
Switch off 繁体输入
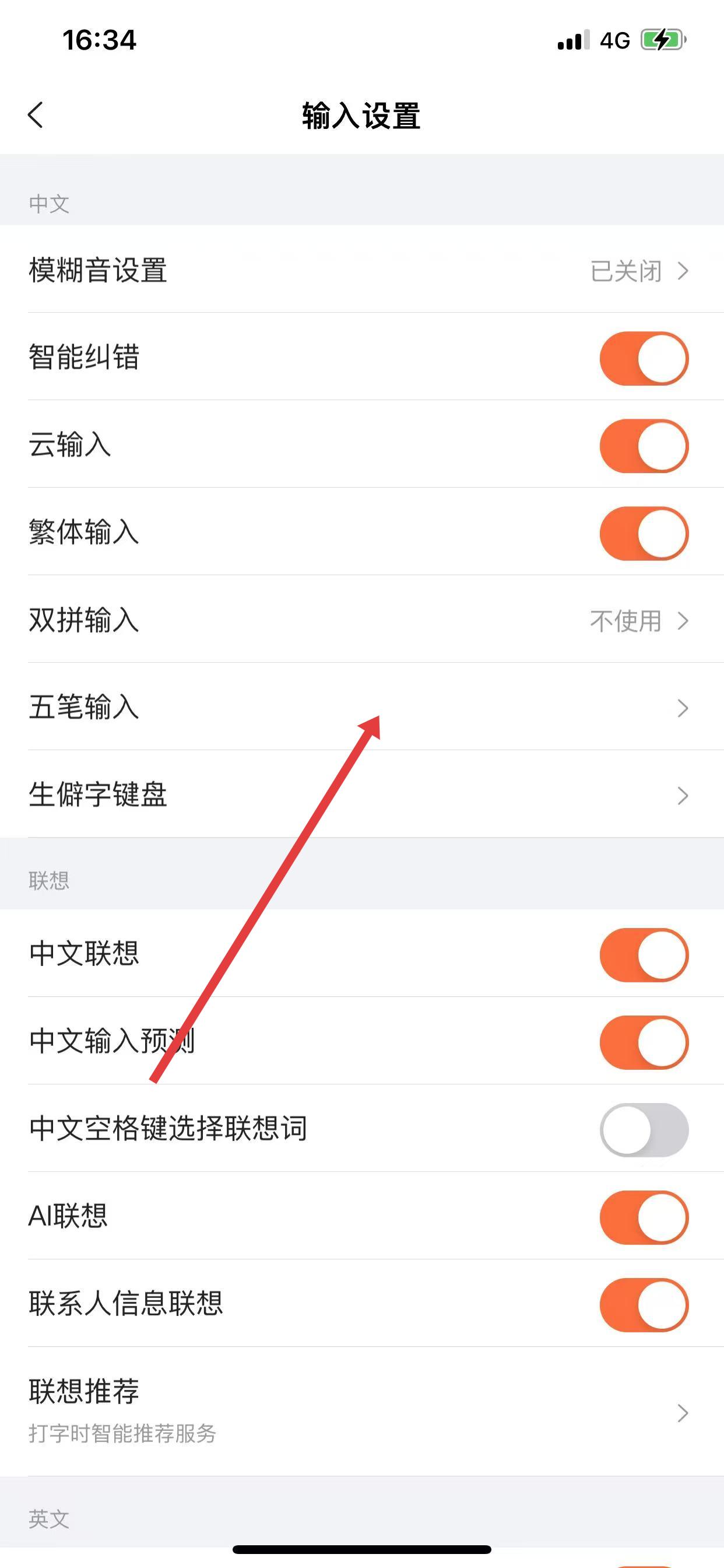[643, 533]
